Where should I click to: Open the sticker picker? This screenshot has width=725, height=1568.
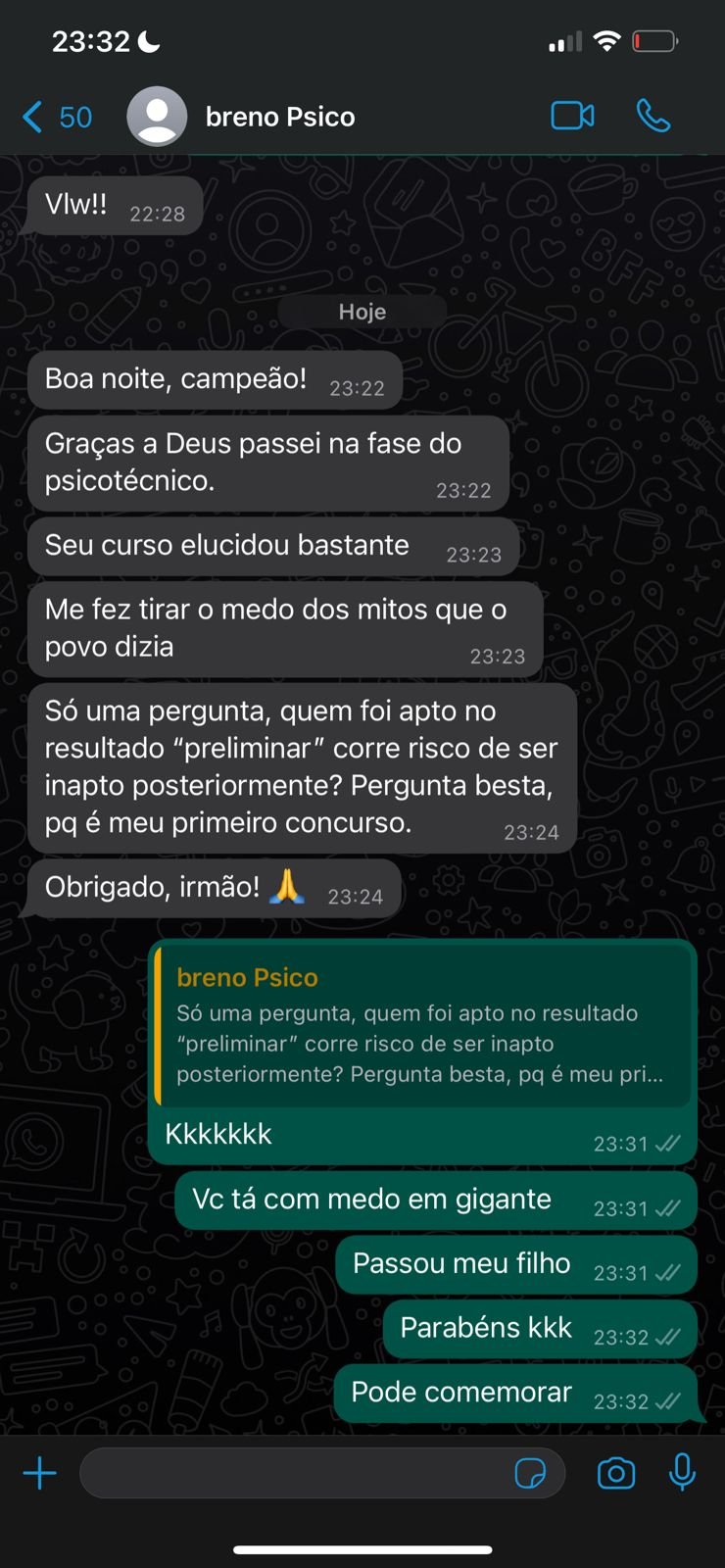coord(530,1473)
